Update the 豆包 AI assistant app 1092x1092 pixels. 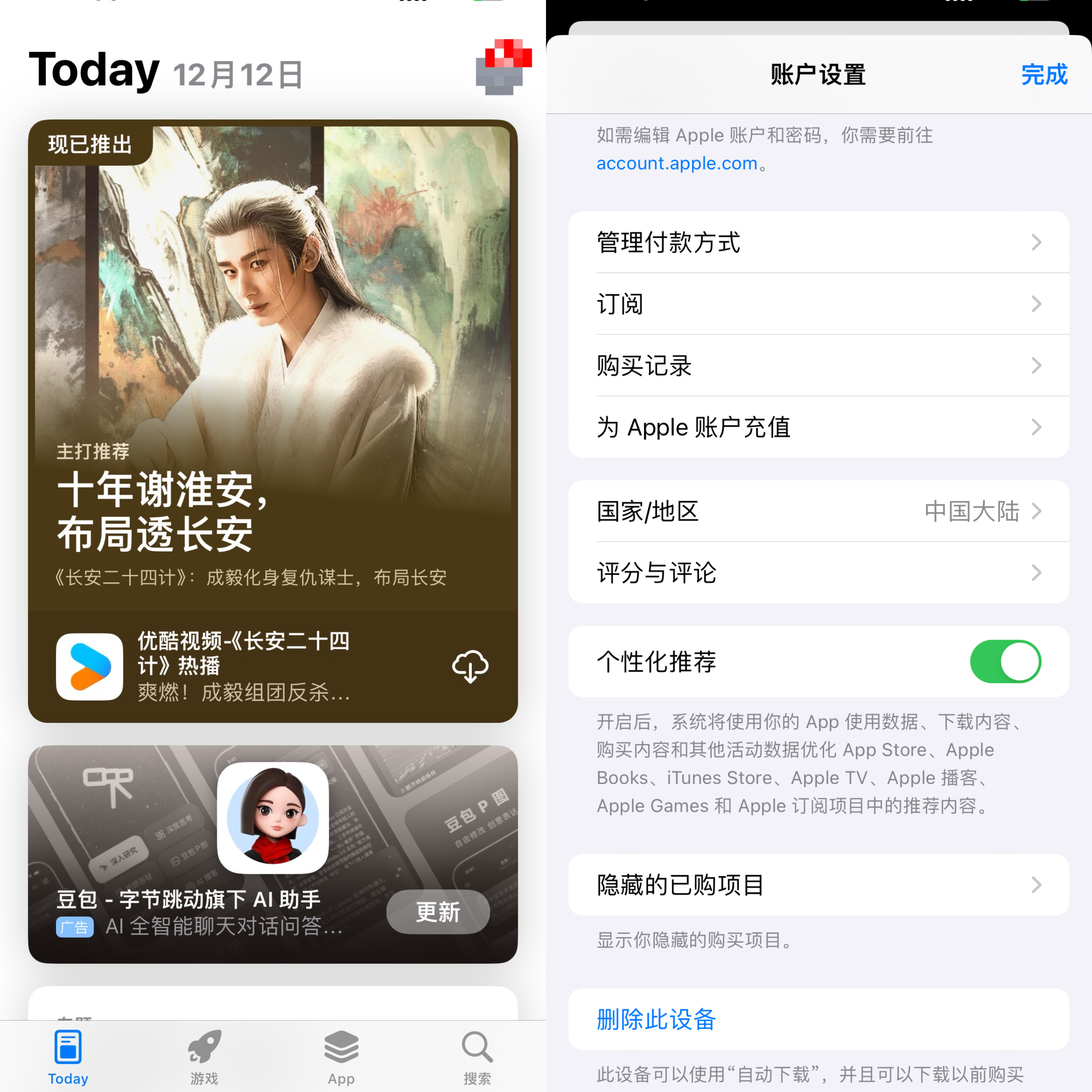tap(437, 912)
